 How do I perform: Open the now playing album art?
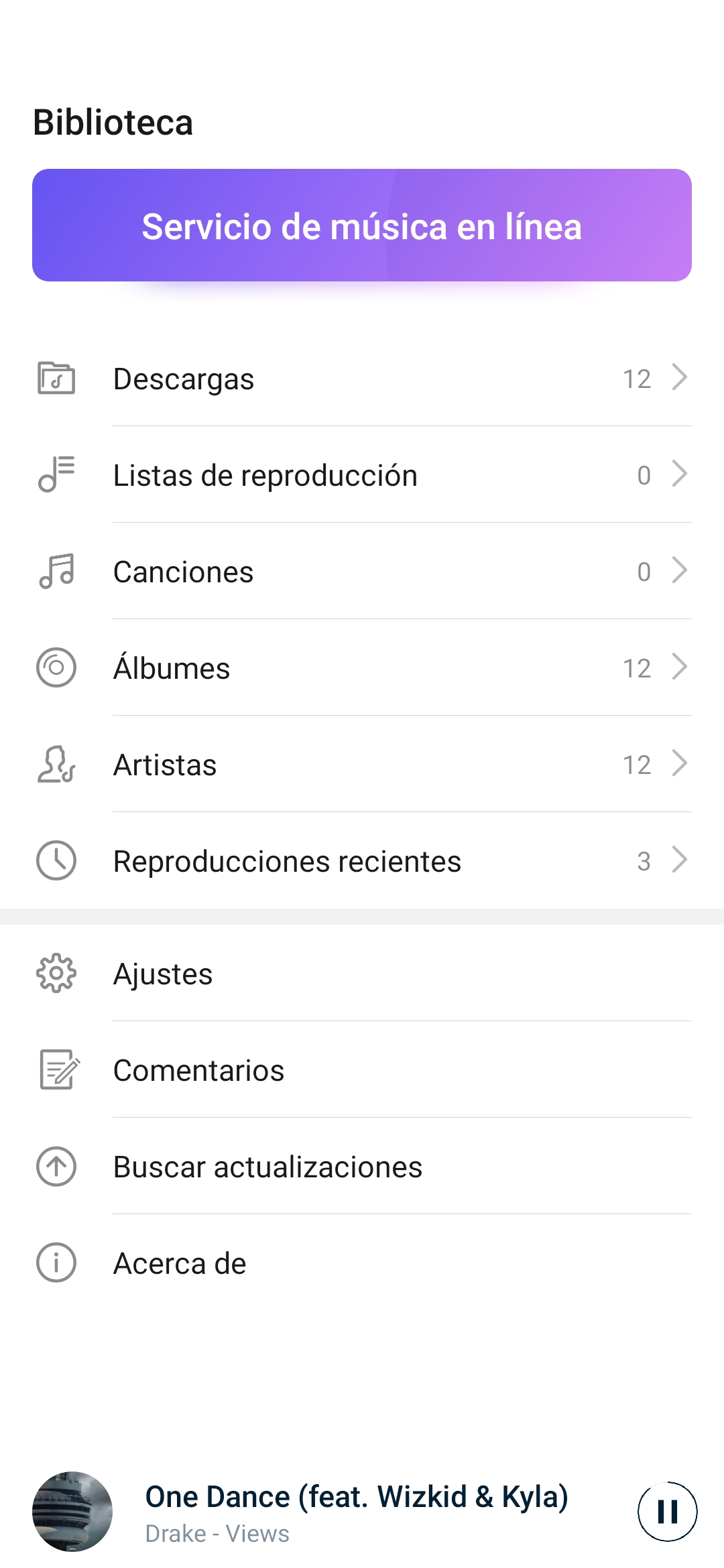72,1512
